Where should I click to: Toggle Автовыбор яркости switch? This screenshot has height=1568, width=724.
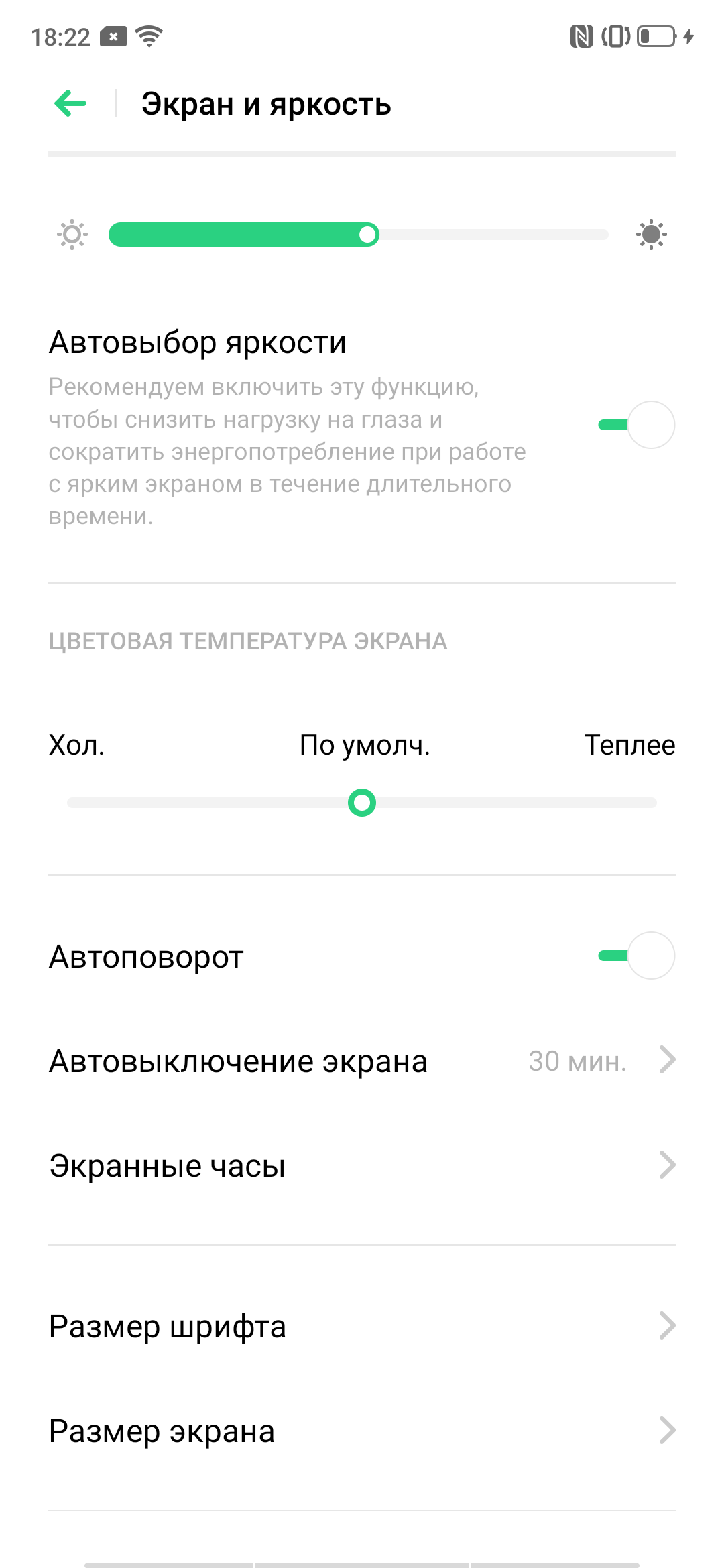[637, 425]
